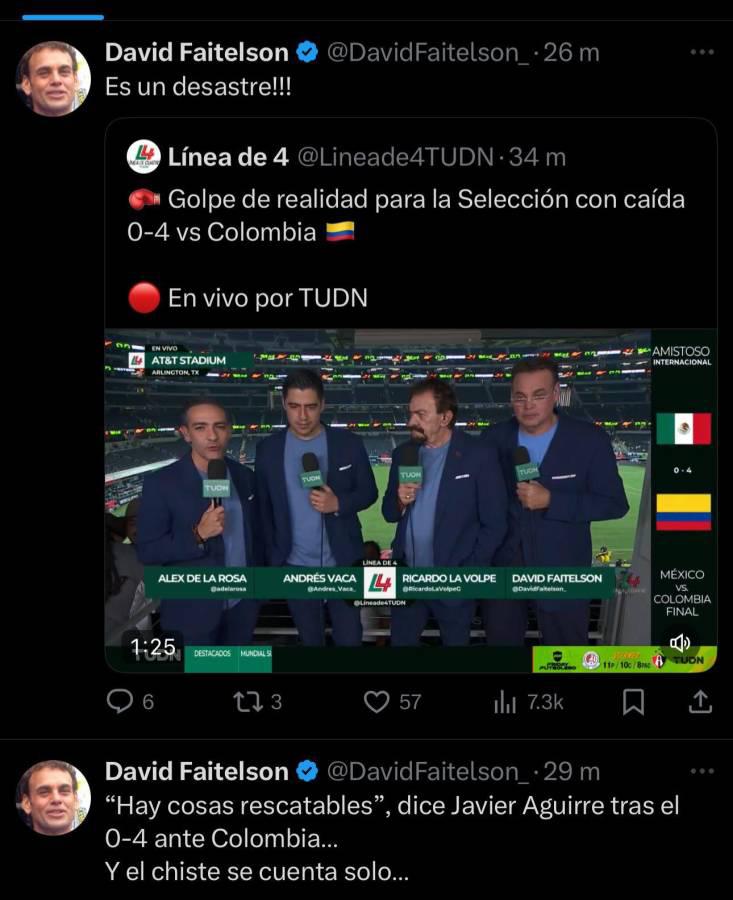Toggle the like on Faitelson's first tweet
733x900 pixels.
click(378, 703)
